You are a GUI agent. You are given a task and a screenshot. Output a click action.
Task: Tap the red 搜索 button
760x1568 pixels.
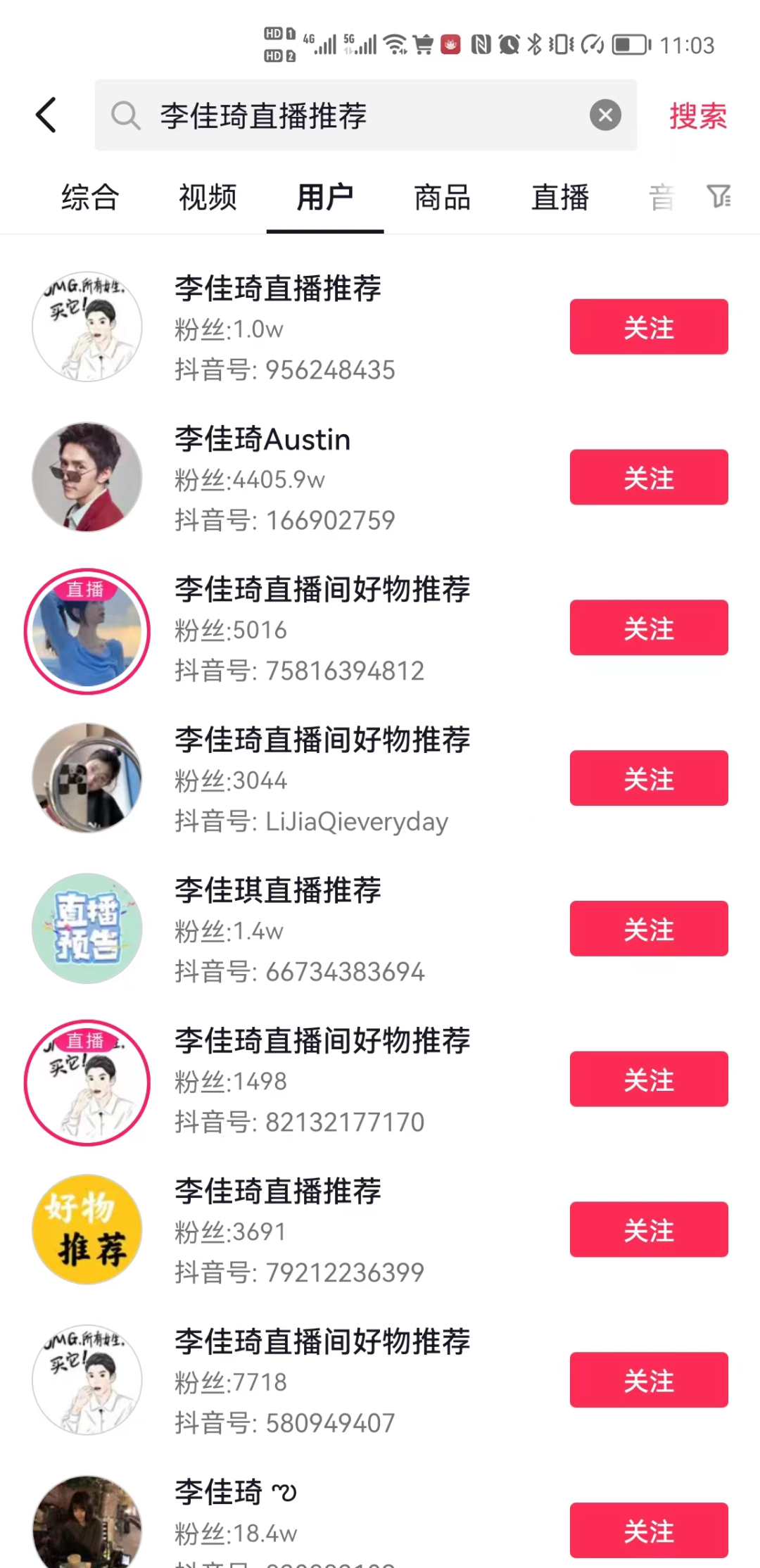point(697,116)
